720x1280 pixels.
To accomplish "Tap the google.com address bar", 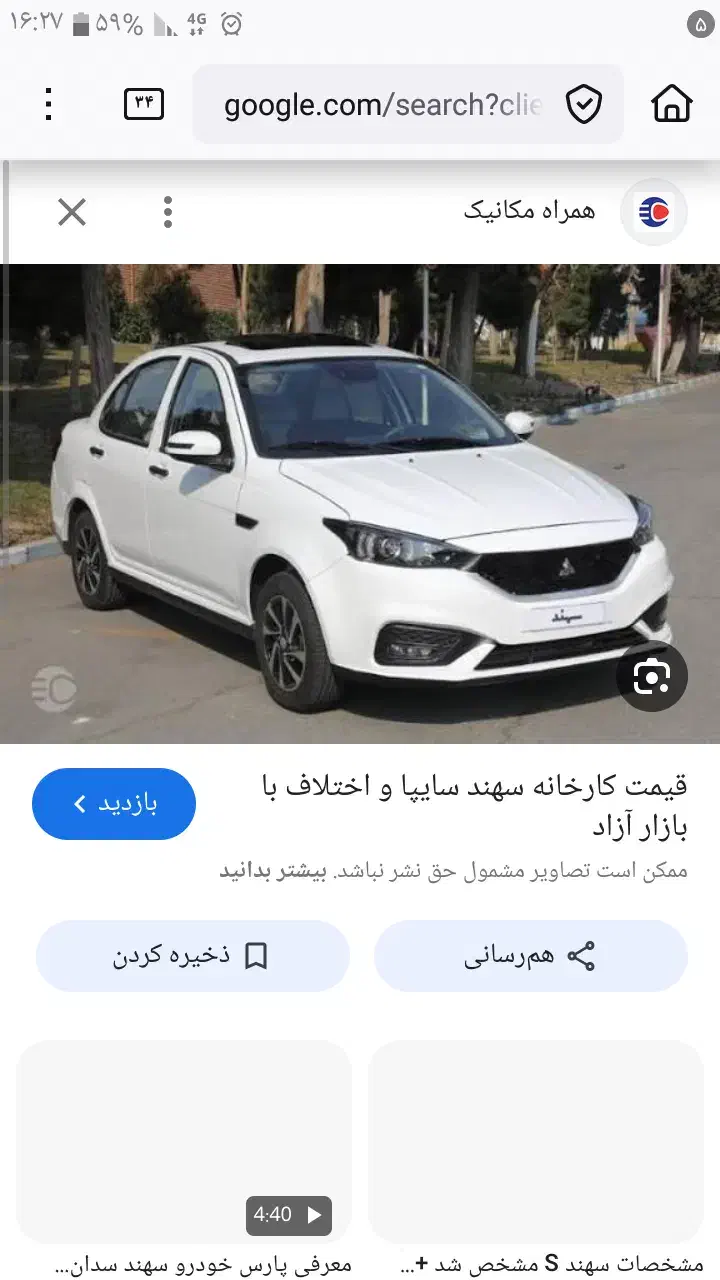I will pos(380,103).
